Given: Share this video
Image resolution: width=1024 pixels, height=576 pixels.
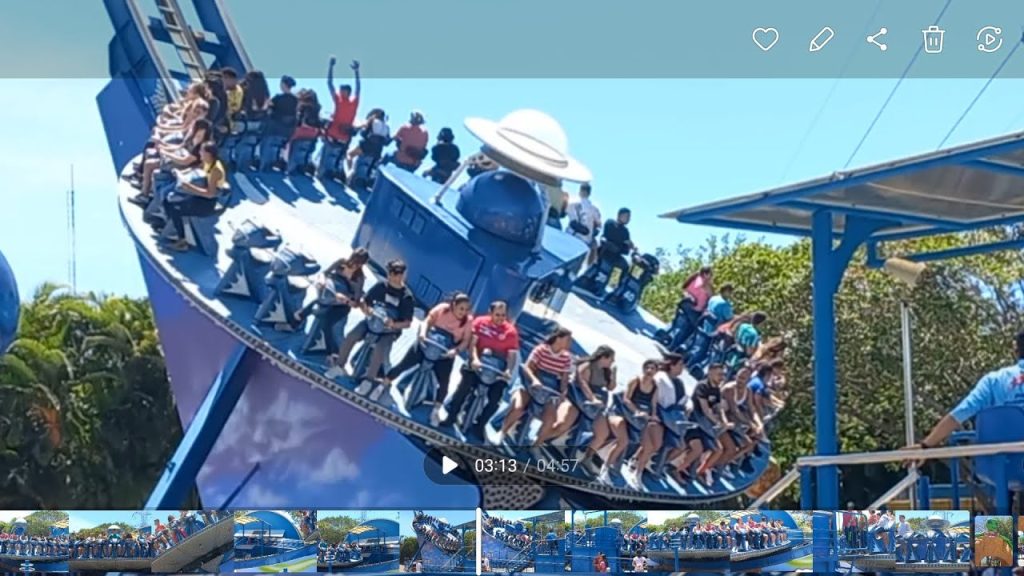Looking at the screenshot, I should (877, 39).
